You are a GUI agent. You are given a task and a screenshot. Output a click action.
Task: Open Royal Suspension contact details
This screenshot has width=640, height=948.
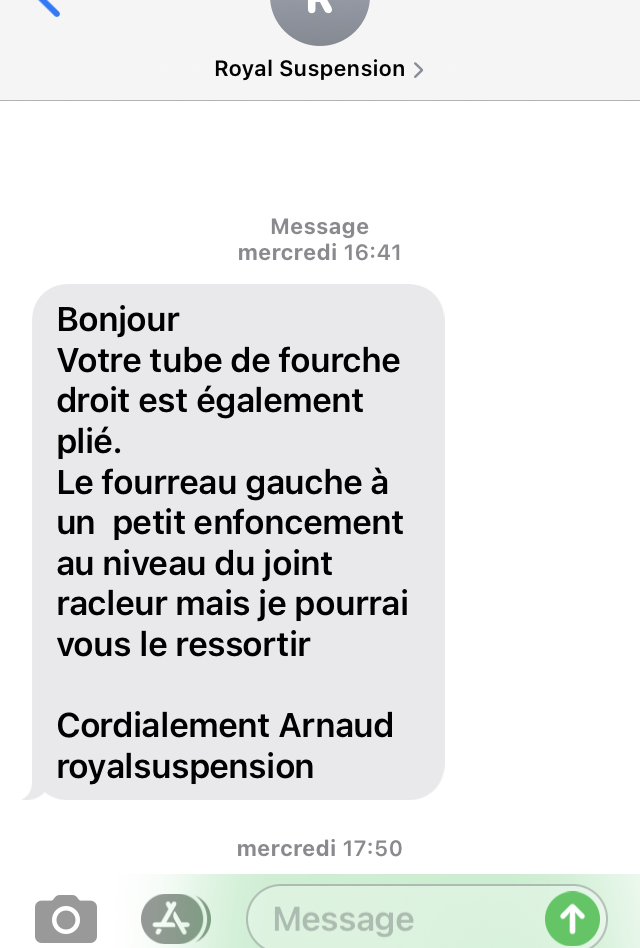[x=319, y=69]
